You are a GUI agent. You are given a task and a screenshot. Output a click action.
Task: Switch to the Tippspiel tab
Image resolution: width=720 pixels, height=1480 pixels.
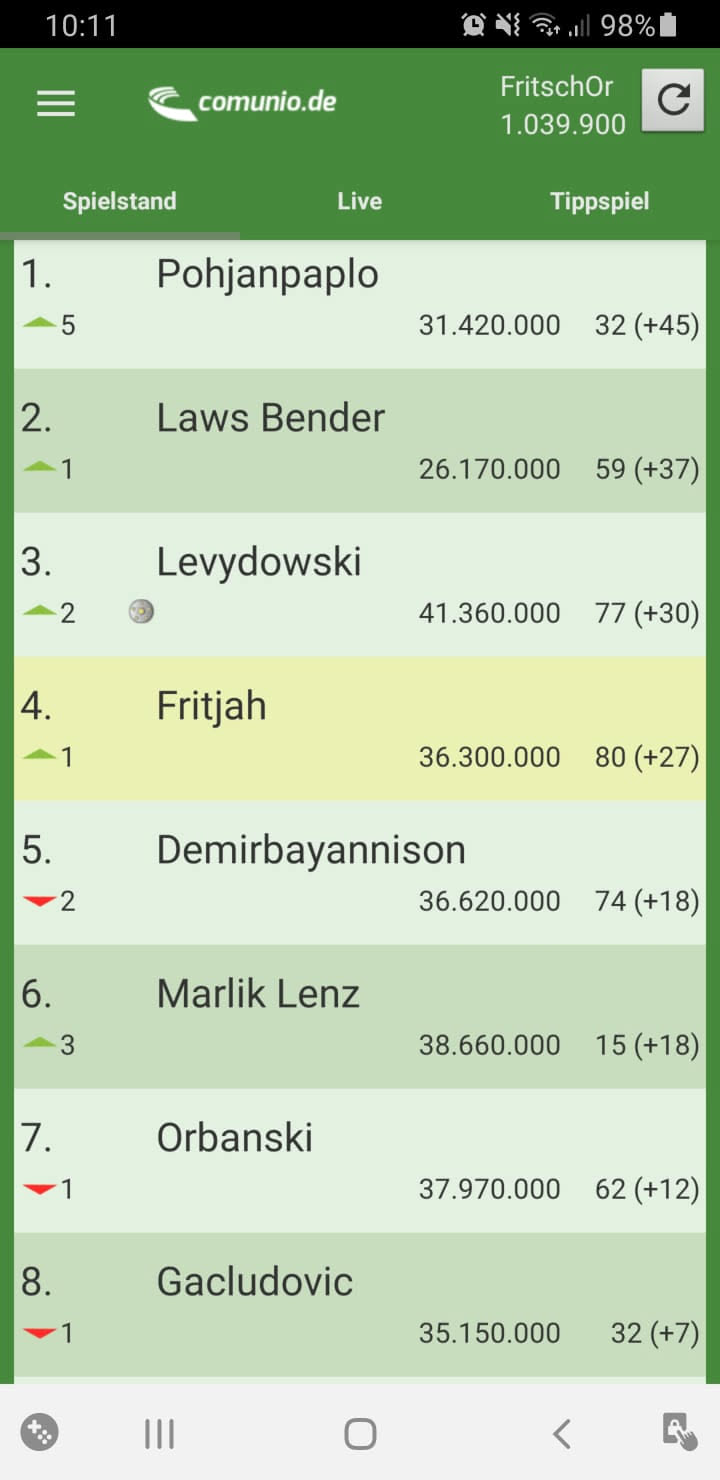(599, 201)
